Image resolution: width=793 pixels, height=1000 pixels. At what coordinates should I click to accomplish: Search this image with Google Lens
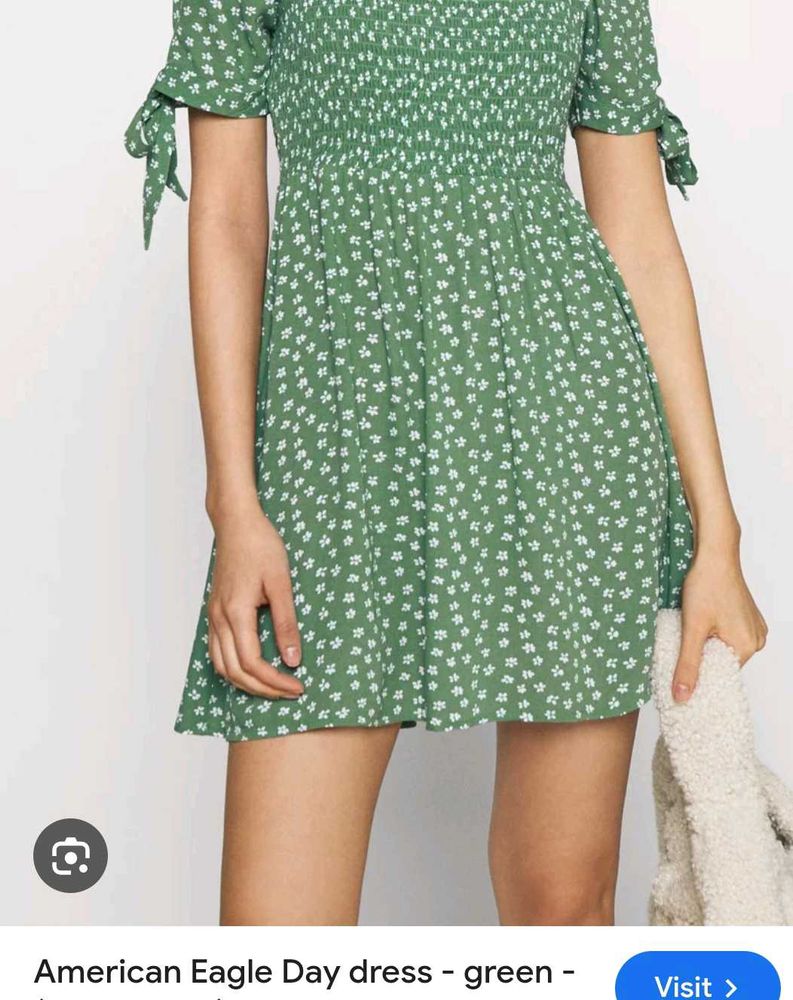tap(70, 855)
